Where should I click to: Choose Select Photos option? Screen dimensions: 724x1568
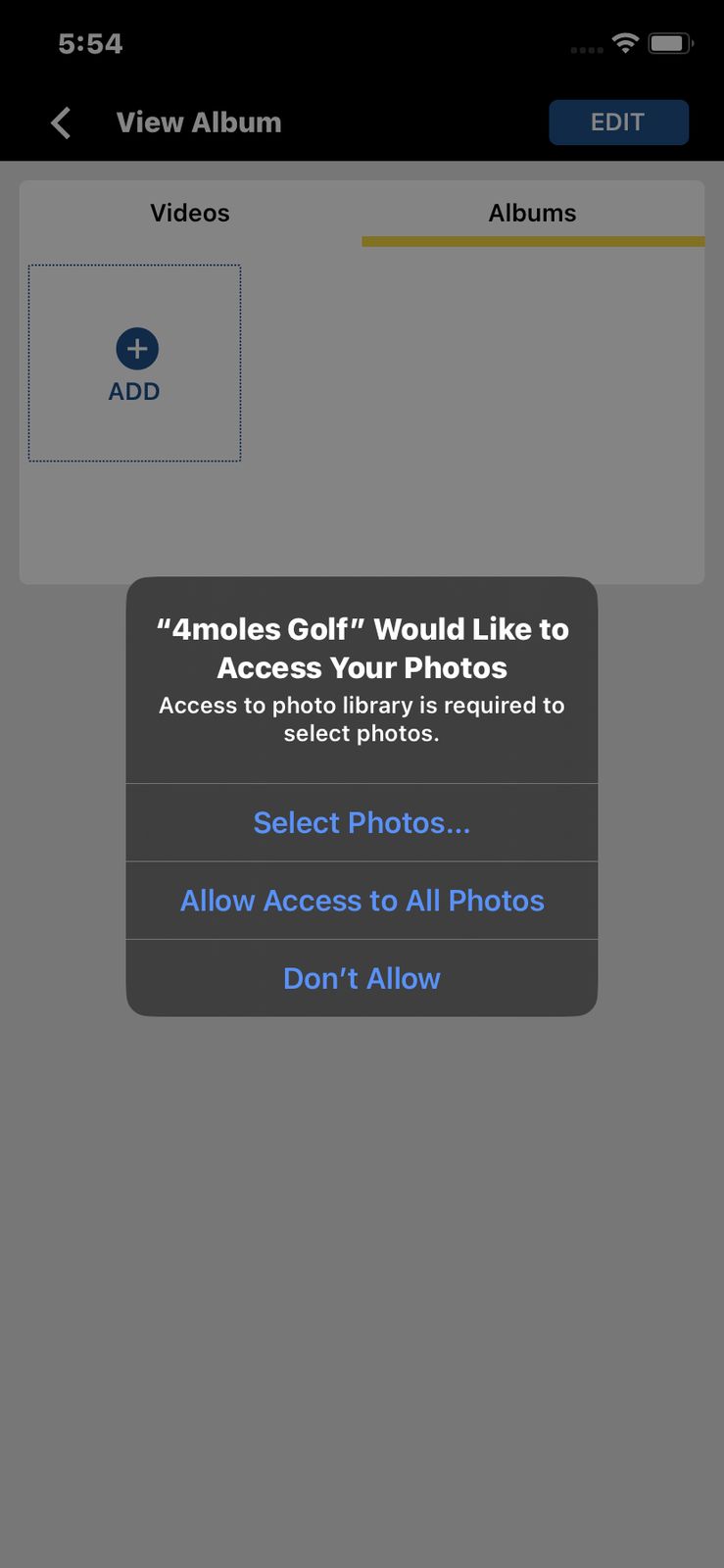tap(362, 822)
